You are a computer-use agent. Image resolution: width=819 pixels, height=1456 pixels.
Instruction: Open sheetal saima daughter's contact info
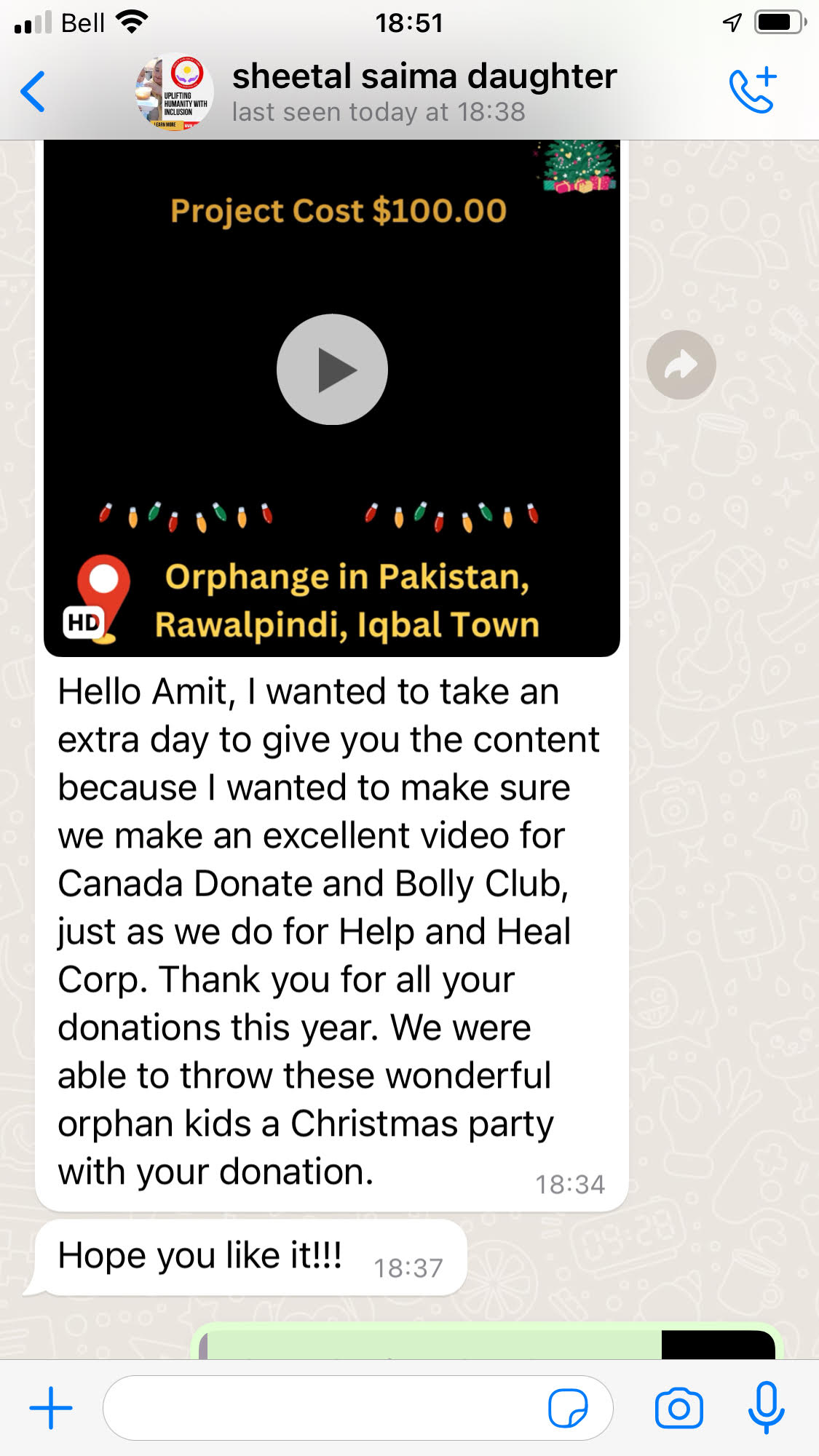(x=423, y=92)
